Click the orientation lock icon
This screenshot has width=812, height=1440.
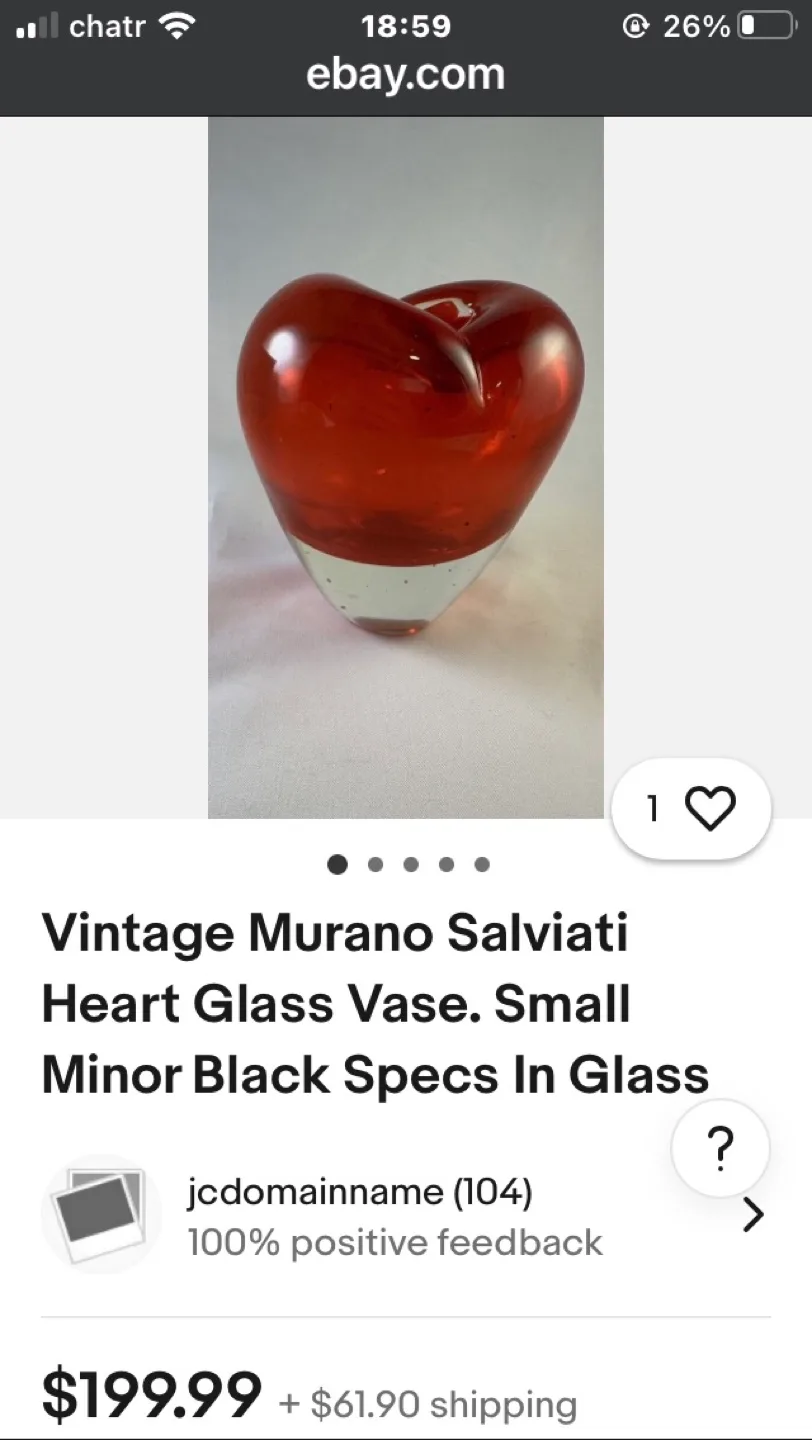click(636, 26)
